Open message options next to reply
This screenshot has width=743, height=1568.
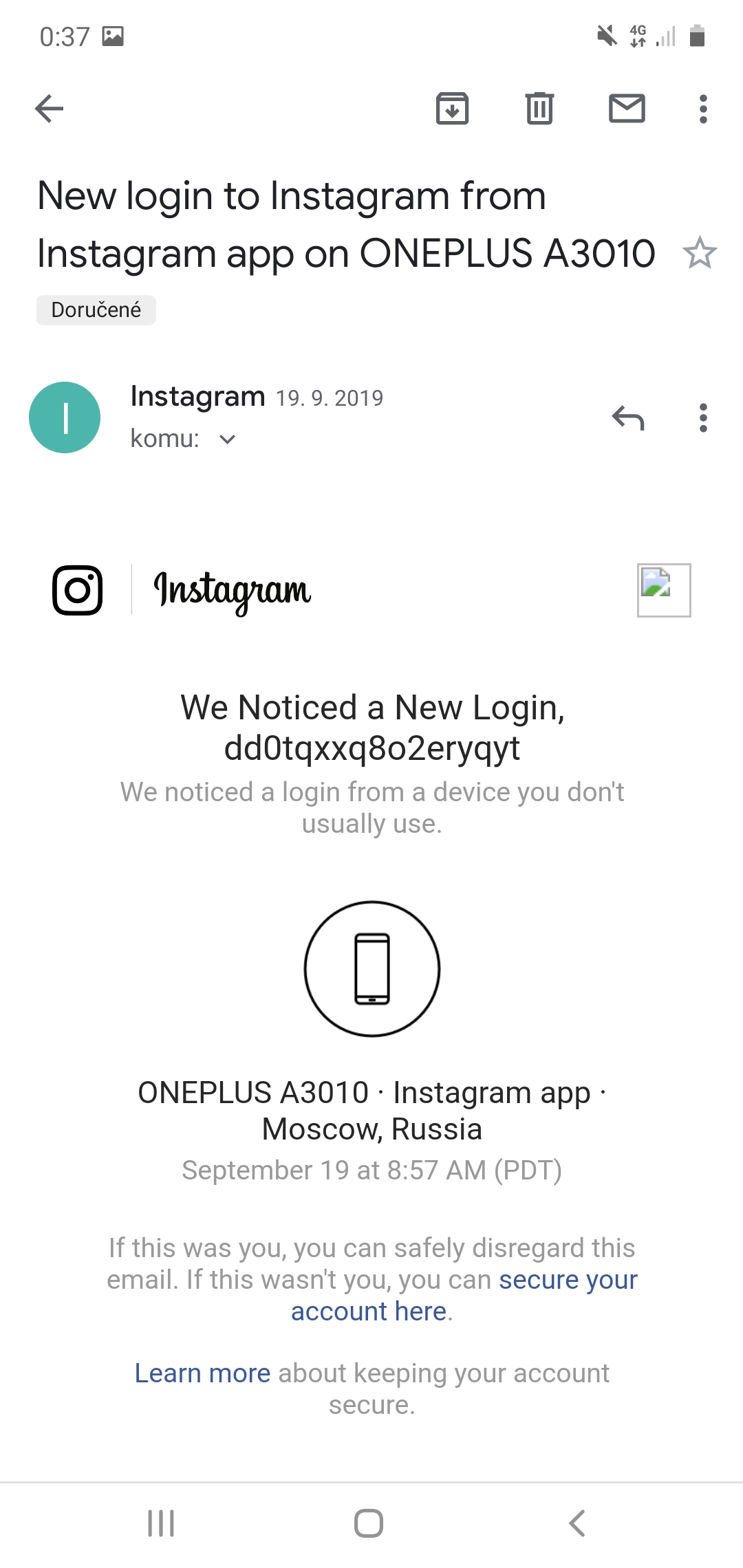(x=702, y=417)
